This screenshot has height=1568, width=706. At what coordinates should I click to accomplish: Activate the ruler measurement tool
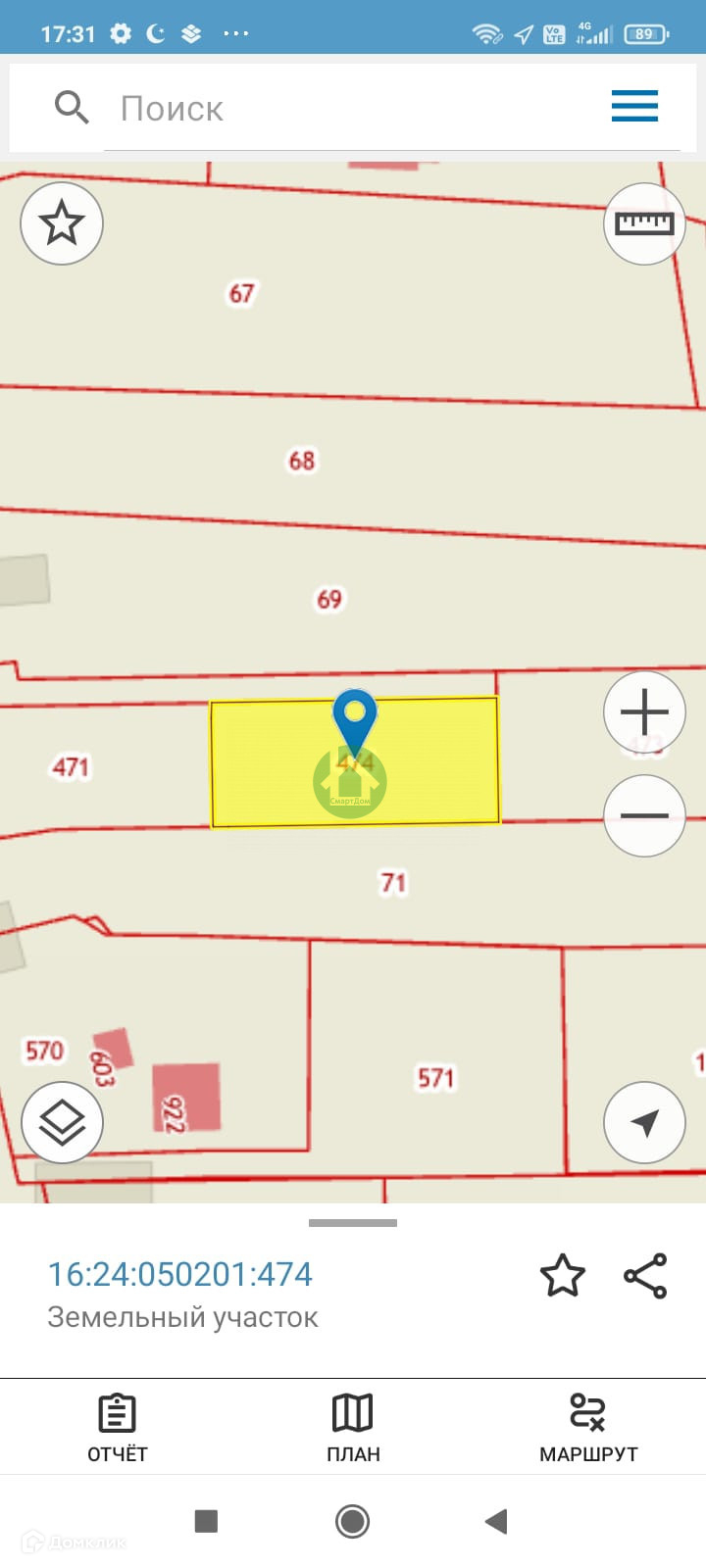pos(644,223)
